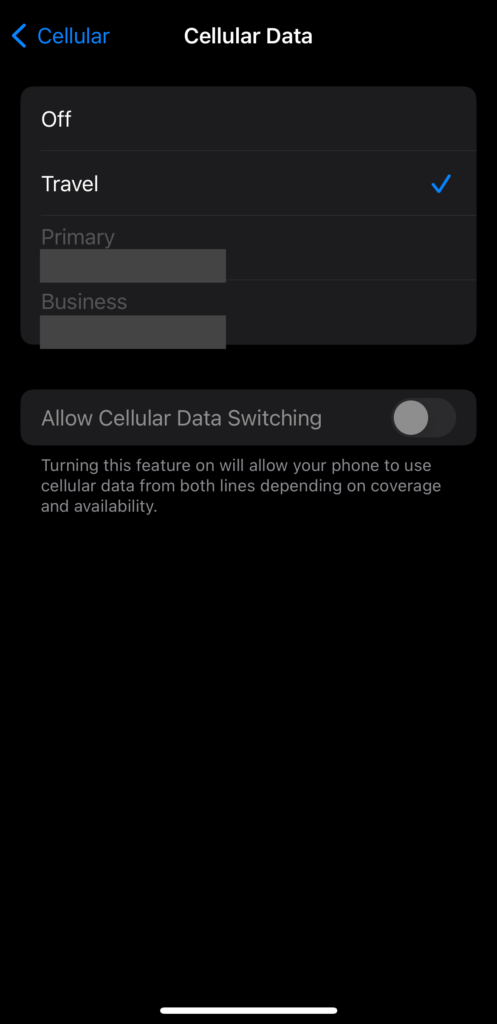The image size is (497, 1024).
Task: Select the Travel line for data
Action: click(x=248, y=184)
